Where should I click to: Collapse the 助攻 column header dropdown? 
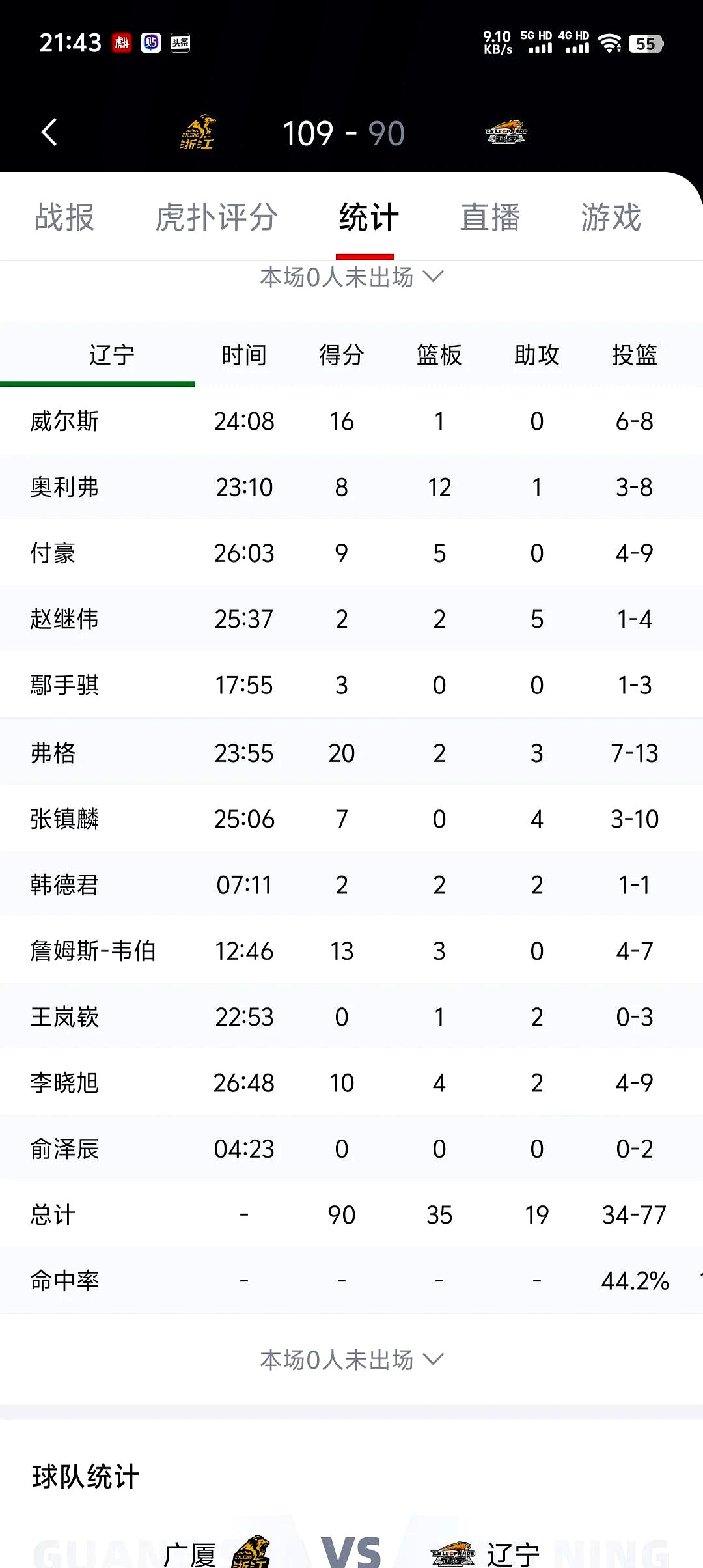(536, 355)
